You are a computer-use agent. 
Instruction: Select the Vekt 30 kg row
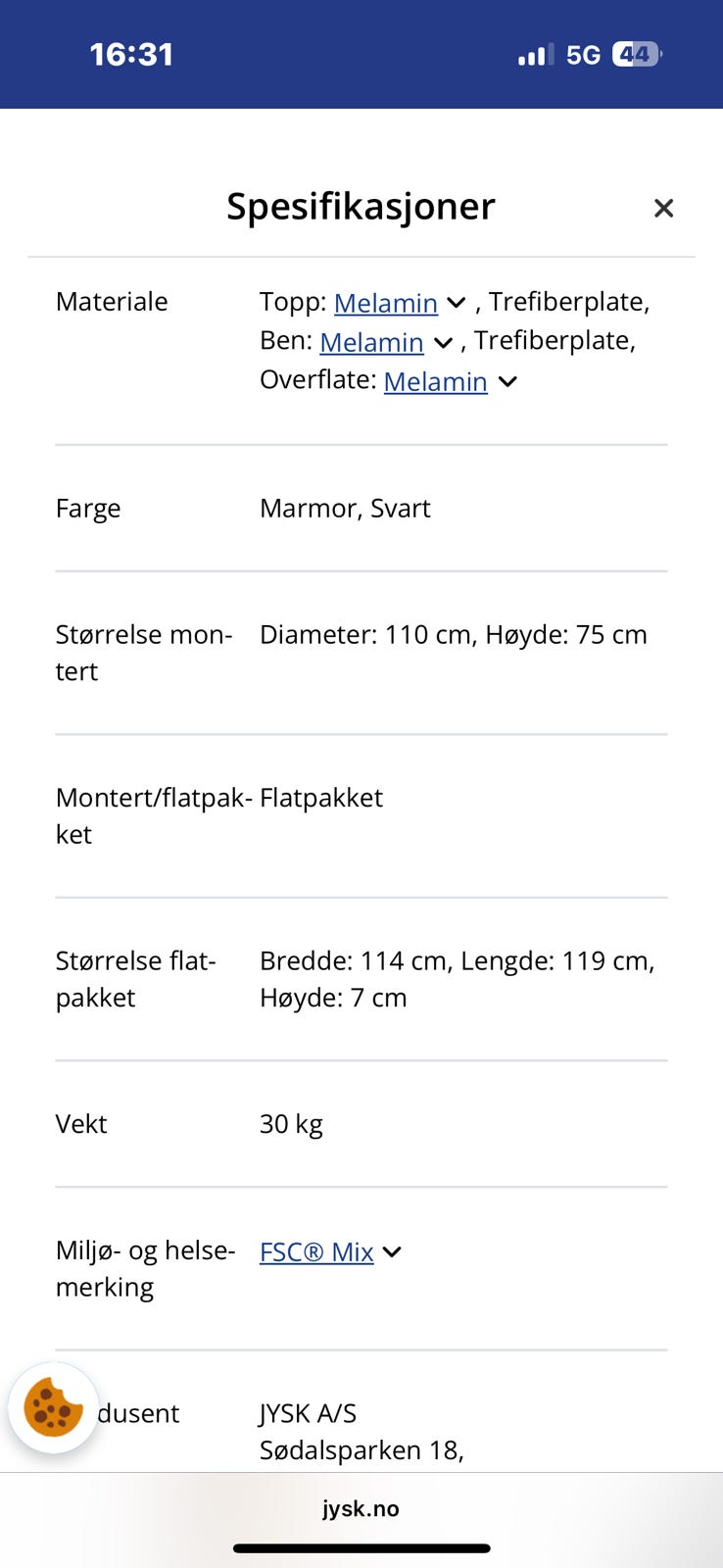[x=290, y=1123]
